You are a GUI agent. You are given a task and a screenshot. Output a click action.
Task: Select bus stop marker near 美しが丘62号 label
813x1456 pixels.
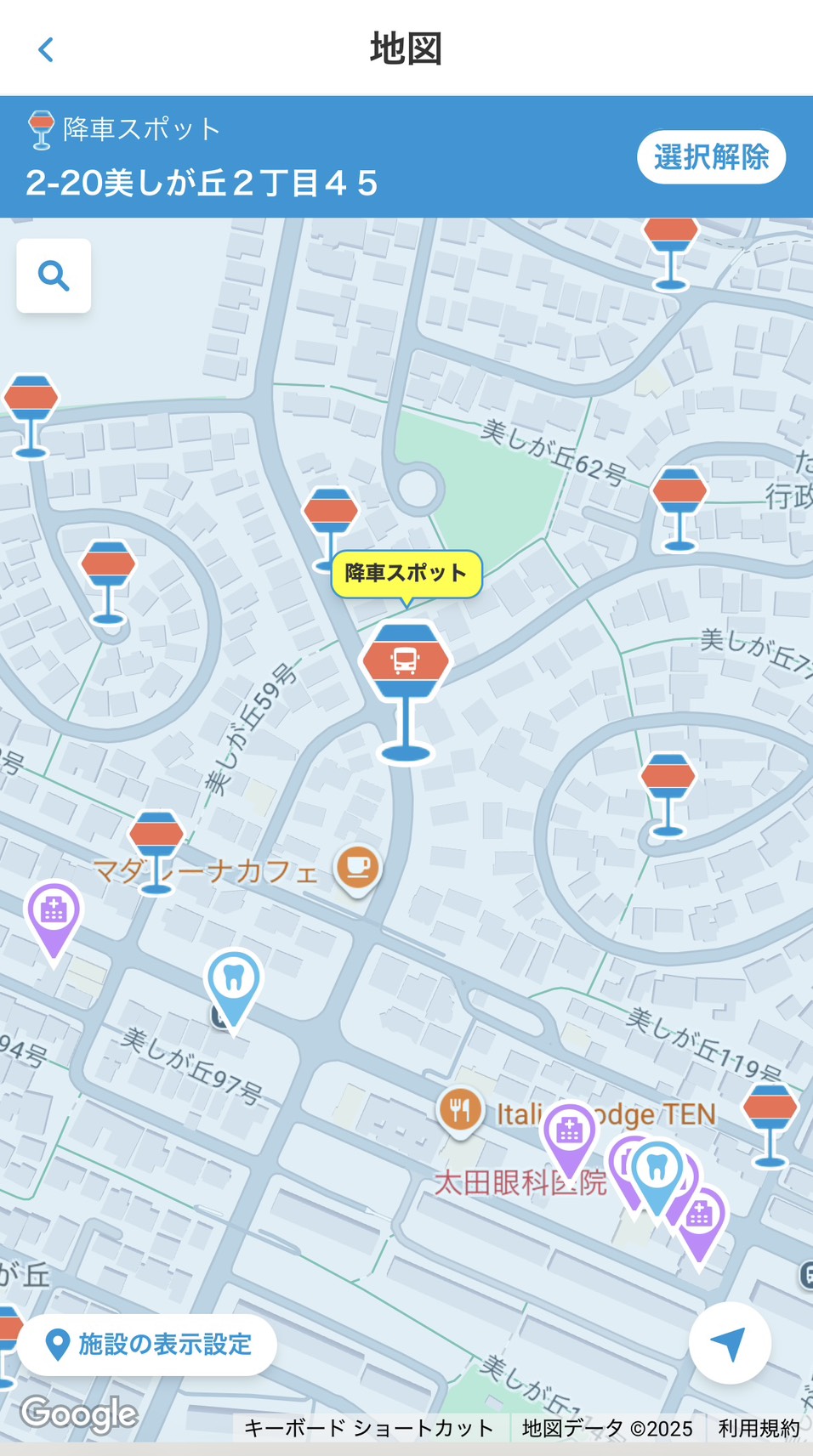coord(679,494)
